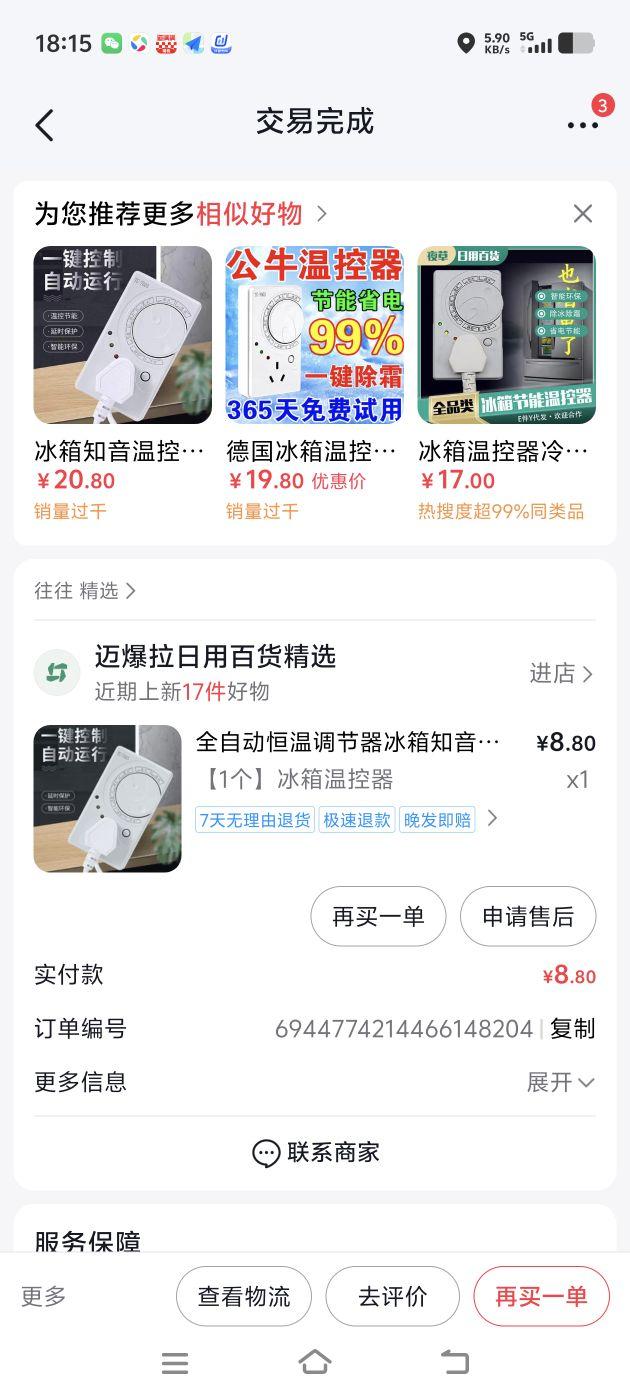The image size is (630, 1400).
Task: Open the ordered 全自动恒温调节器 item details
Action: [x=347, y=742]
